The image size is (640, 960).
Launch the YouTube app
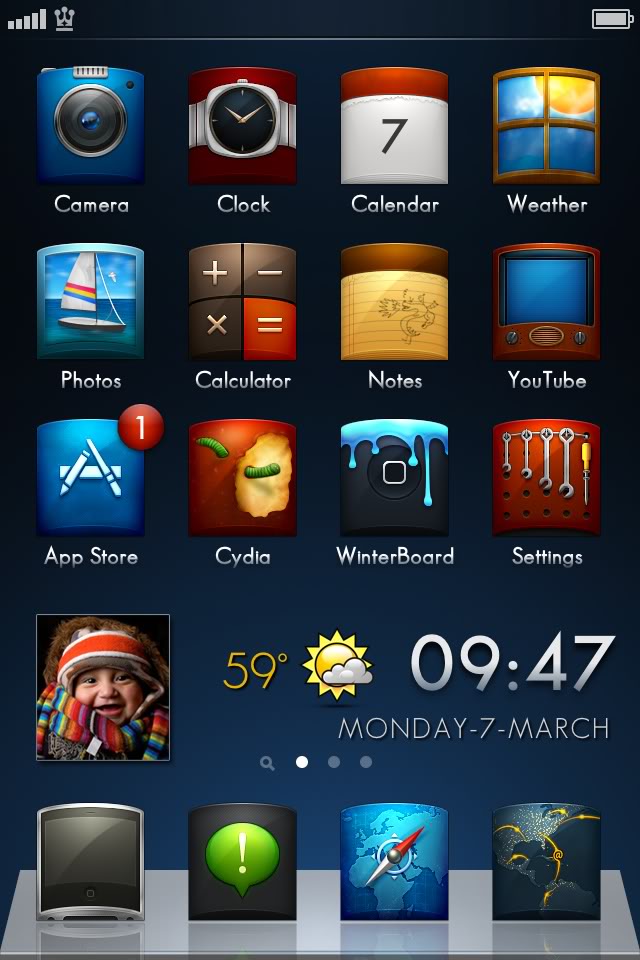pyautogui.click(x=547, y=303)
